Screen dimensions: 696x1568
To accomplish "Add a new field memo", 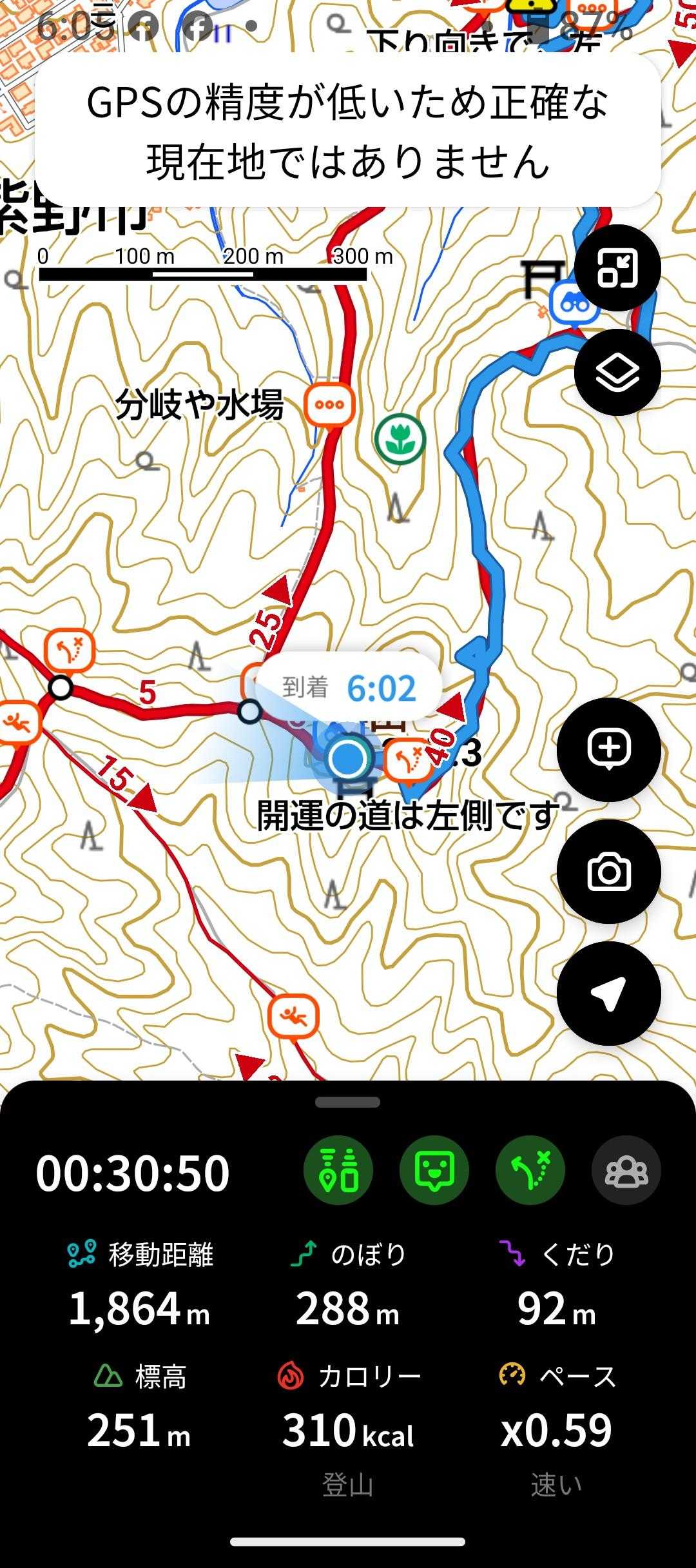I will tap(609, 749).
